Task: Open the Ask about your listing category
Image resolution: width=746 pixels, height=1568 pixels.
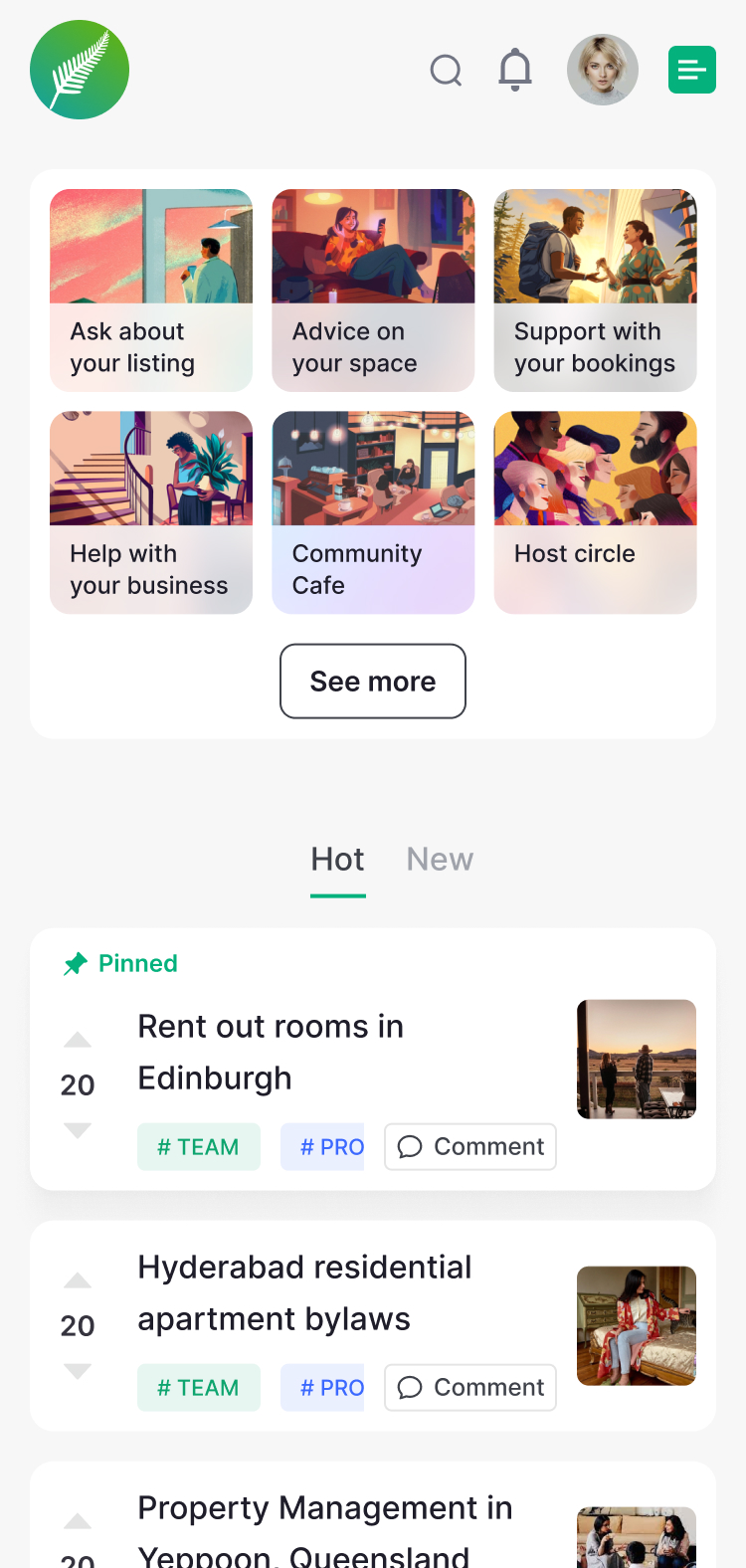Action: coord(151,291)
